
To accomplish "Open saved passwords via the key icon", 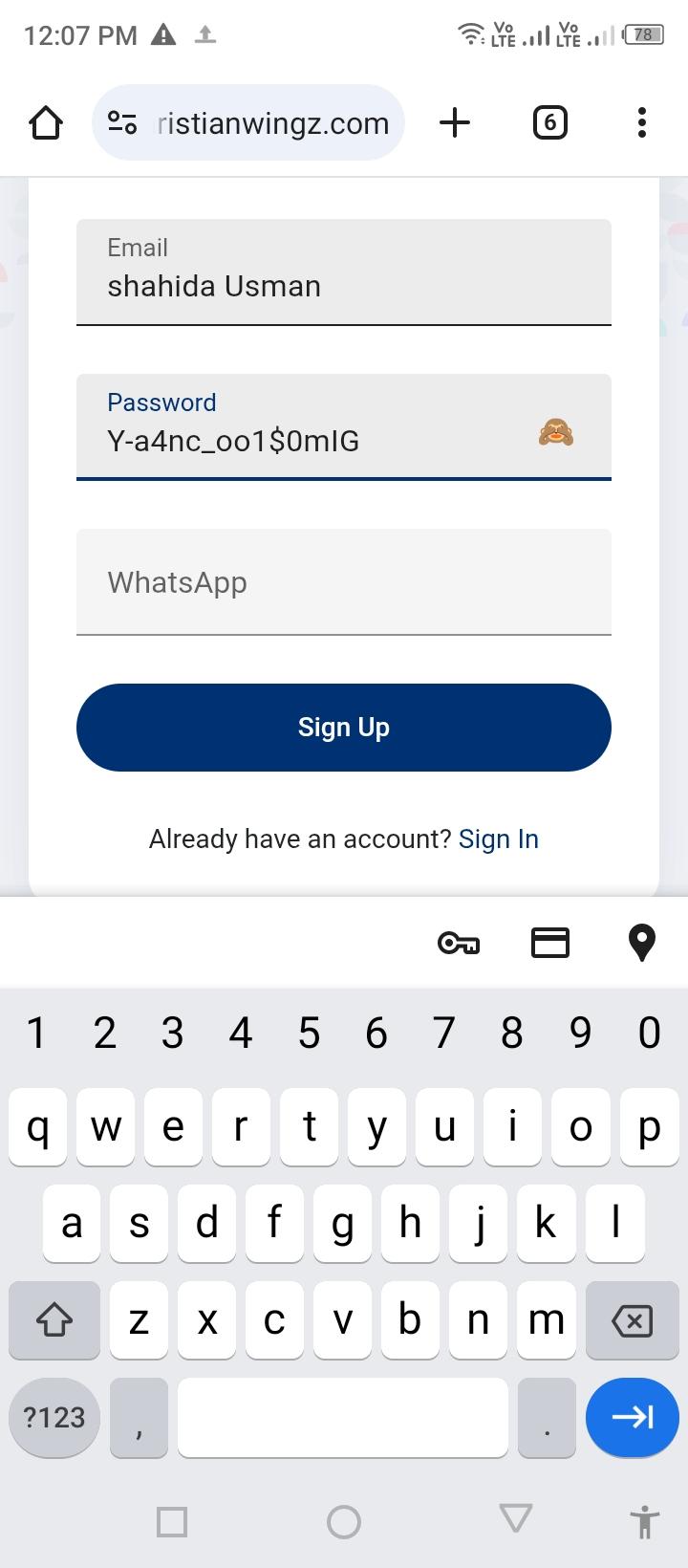I will [x=459, y=944].
